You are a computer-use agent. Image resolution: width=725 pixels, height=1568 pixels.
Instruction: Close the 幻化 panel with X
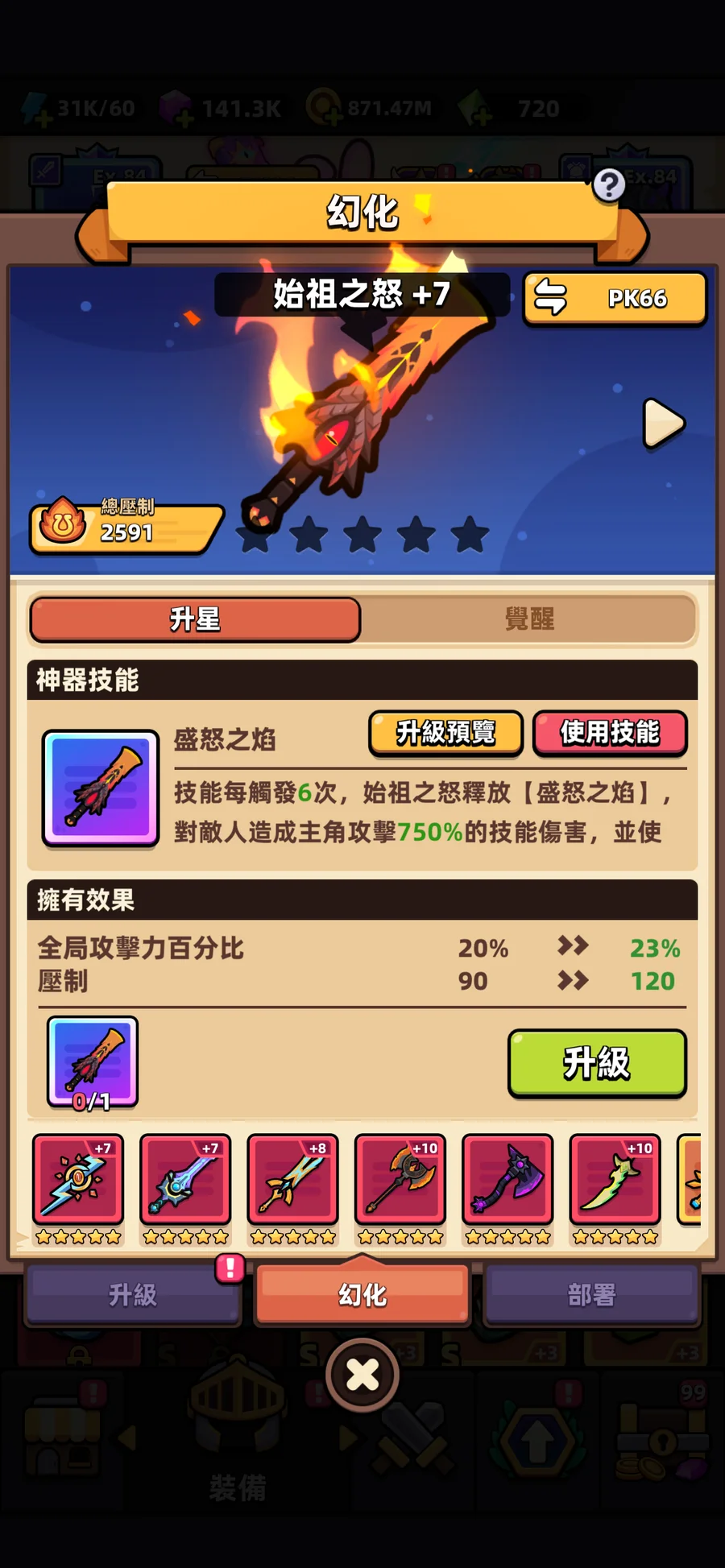[x=362, y=1375]
